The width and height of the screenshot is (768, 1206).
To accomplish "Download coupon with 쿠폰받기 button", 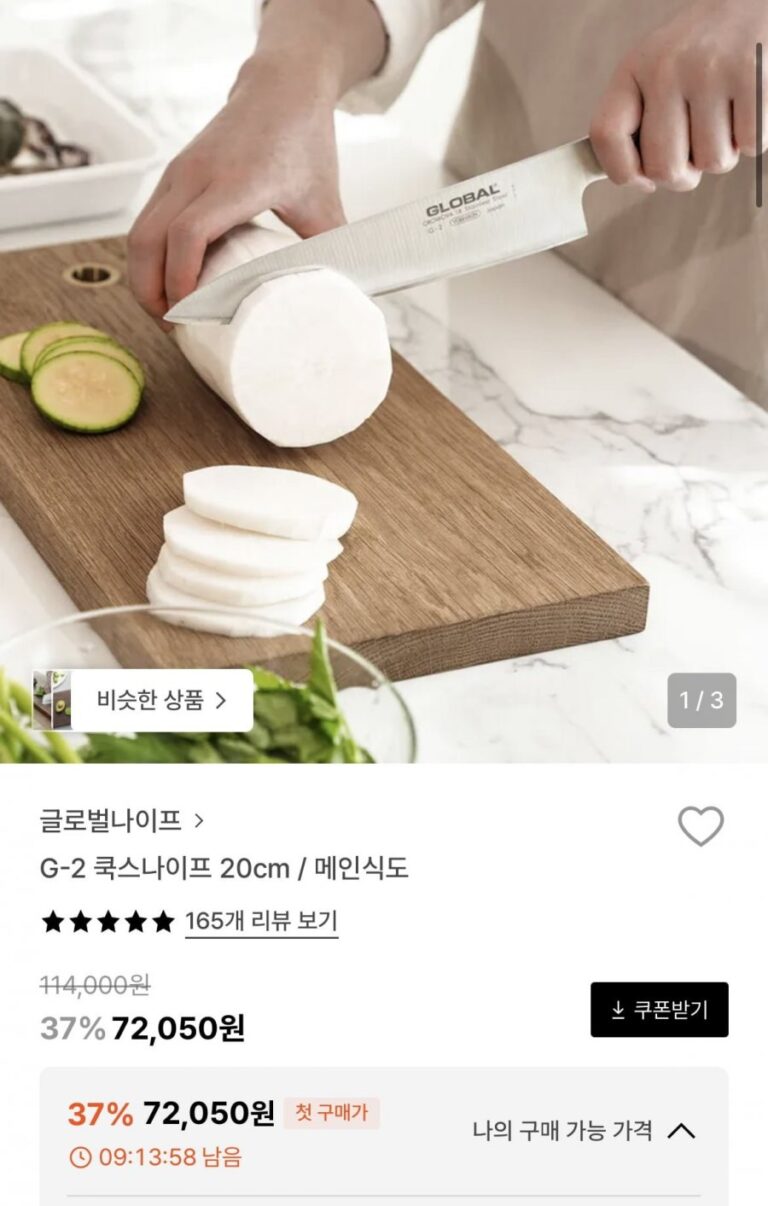I will 659,1010.
